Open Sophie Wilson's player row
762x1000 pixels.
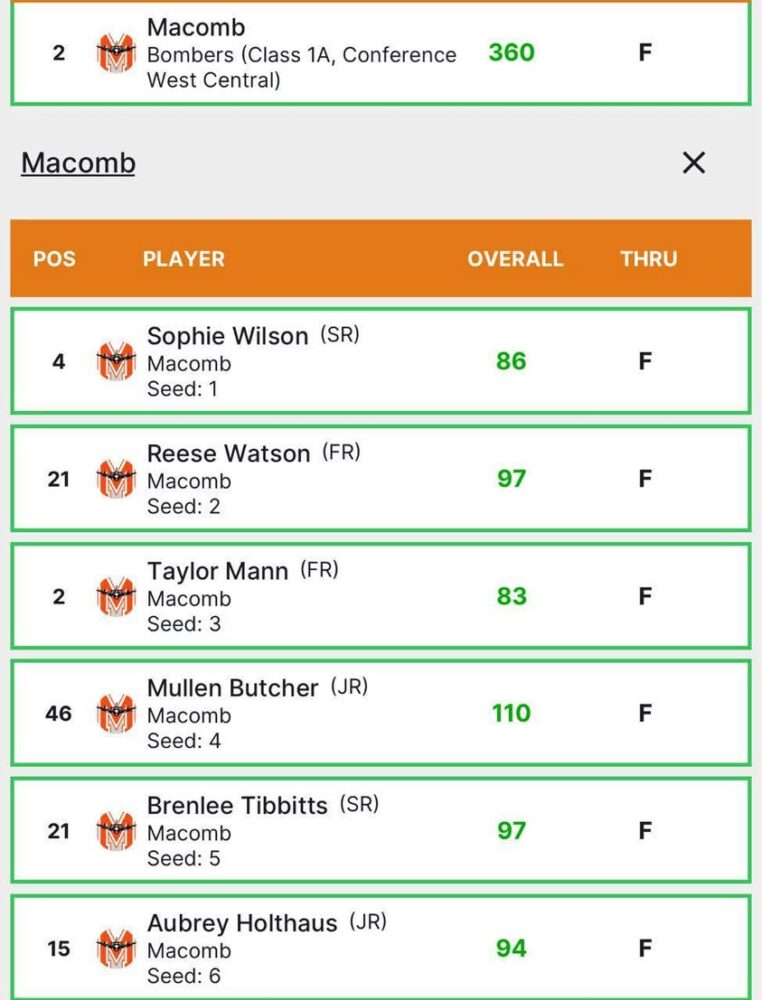pyautogui.click(x=380, y=361)
